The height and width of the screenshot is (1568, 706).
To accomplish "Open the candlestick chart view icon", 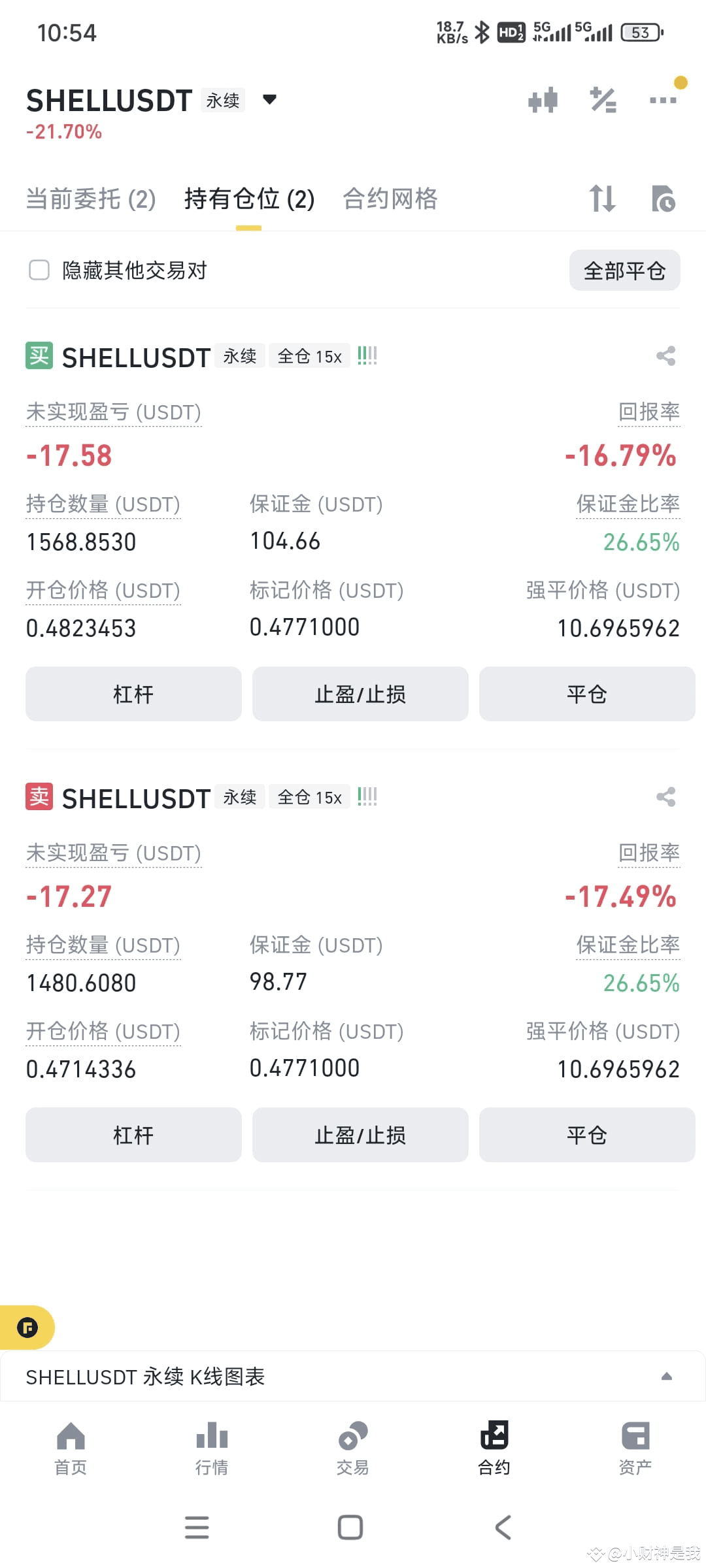I will point(543,99).
